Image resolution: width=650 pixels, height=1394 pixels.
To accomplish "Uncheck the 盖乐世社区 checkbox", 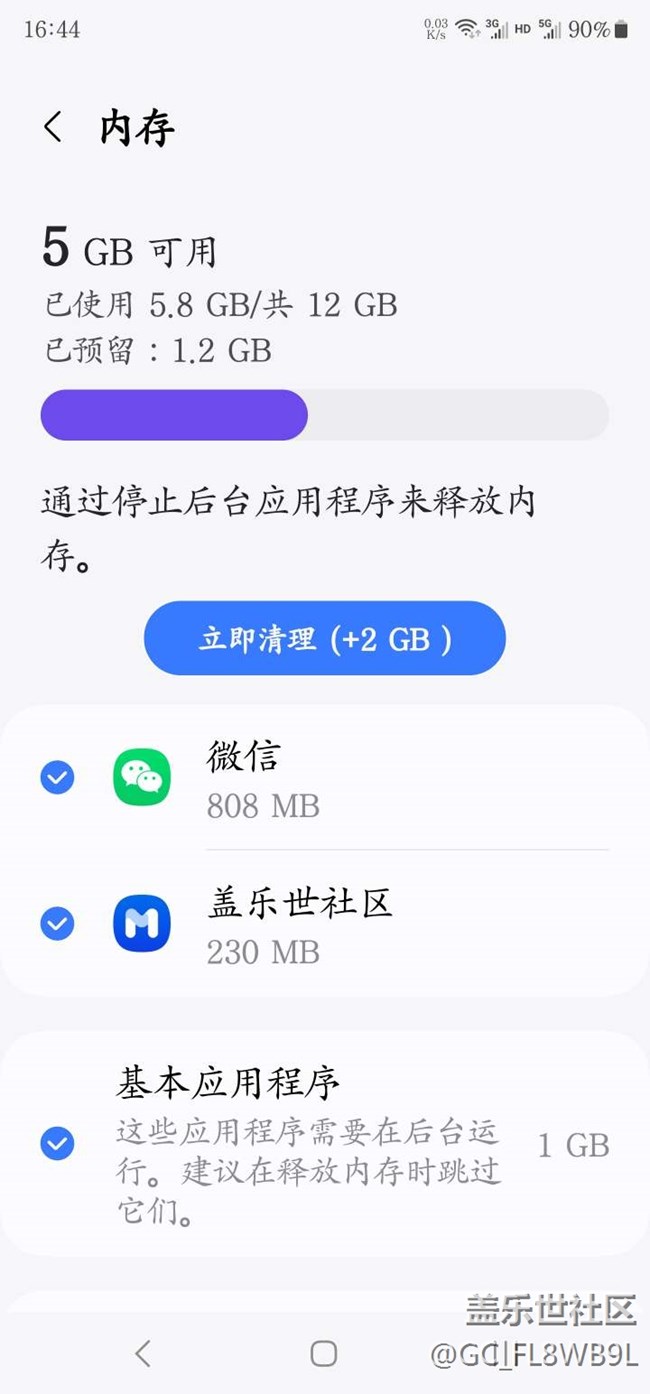I will (57, 923).
